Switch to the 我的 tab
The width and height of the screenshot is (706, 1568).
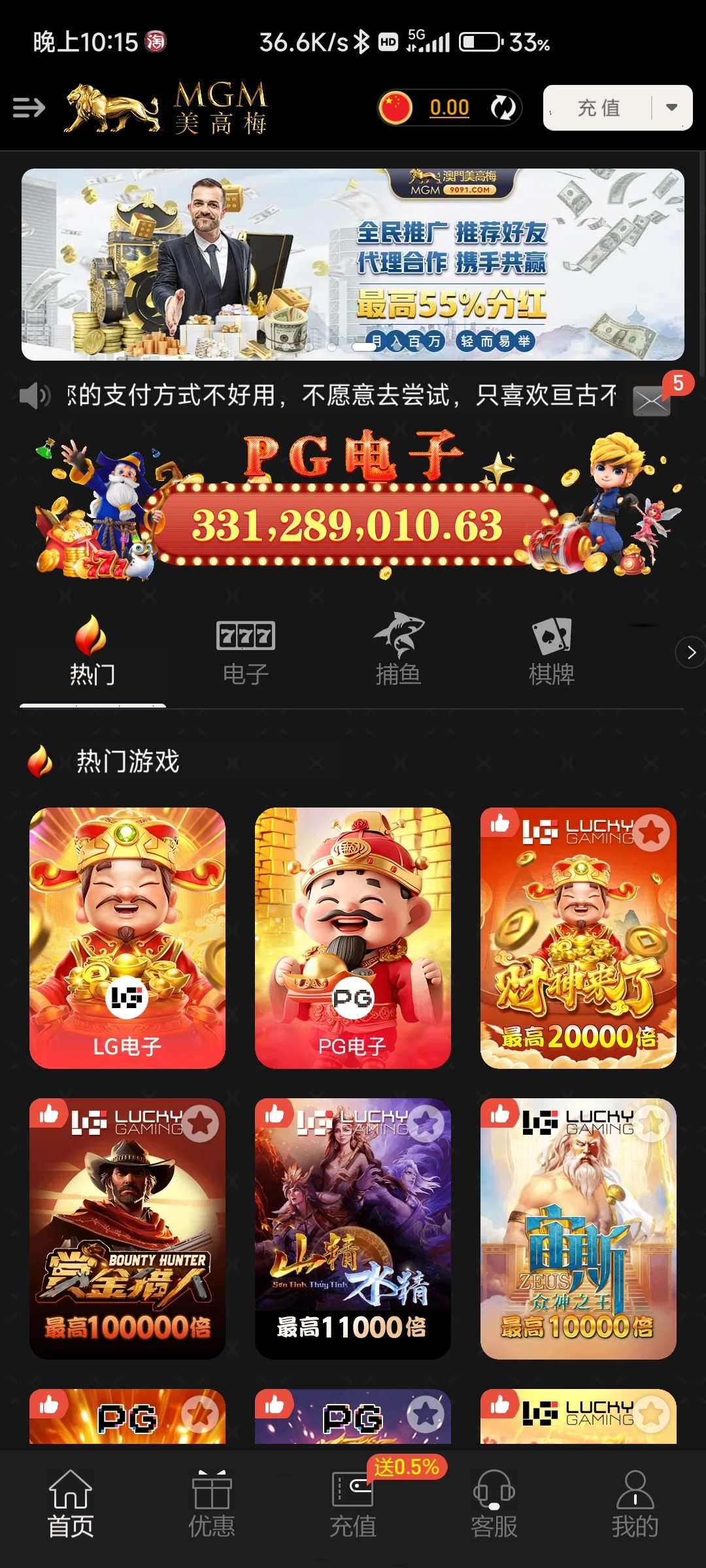point(635,1503)
